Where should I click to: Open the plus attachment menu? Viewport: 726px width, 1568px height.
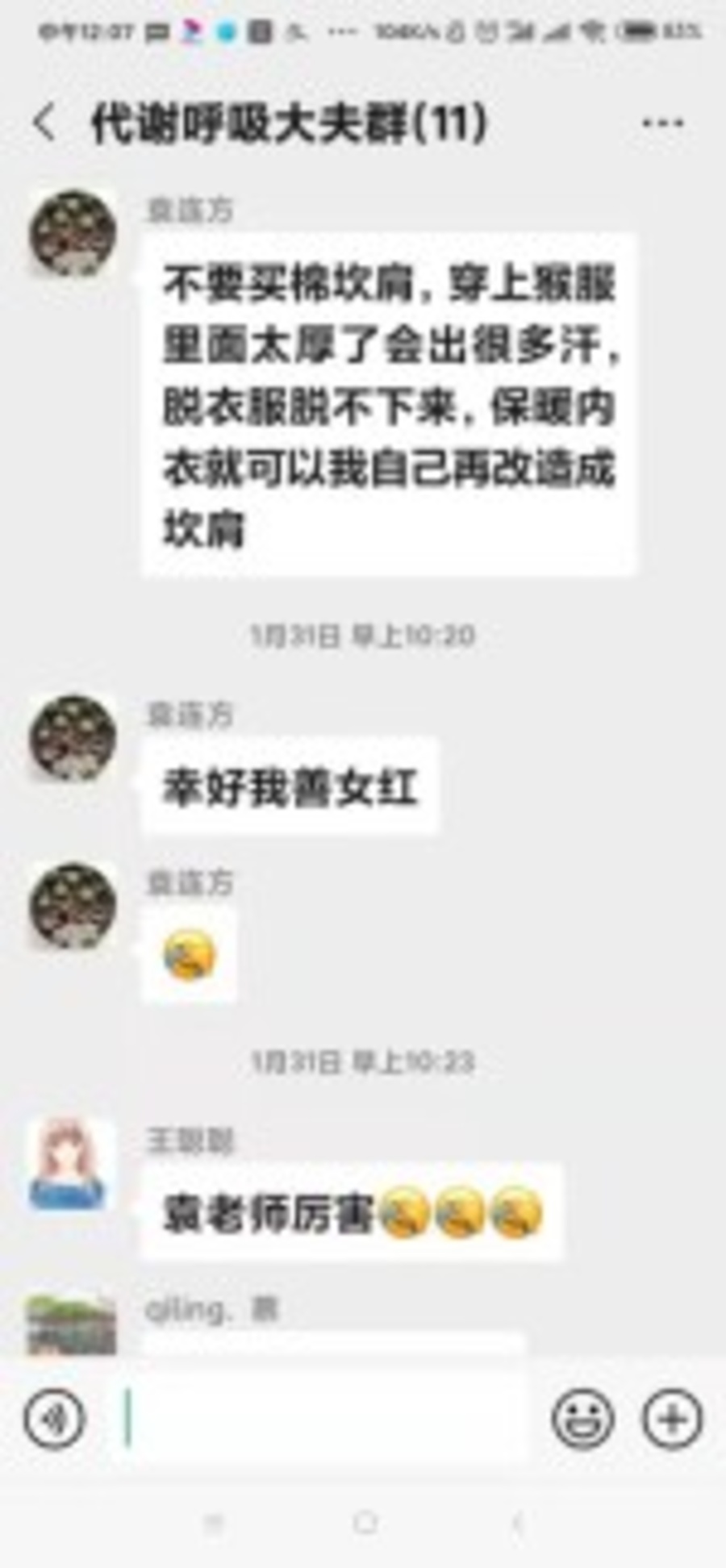(672, 1418)
